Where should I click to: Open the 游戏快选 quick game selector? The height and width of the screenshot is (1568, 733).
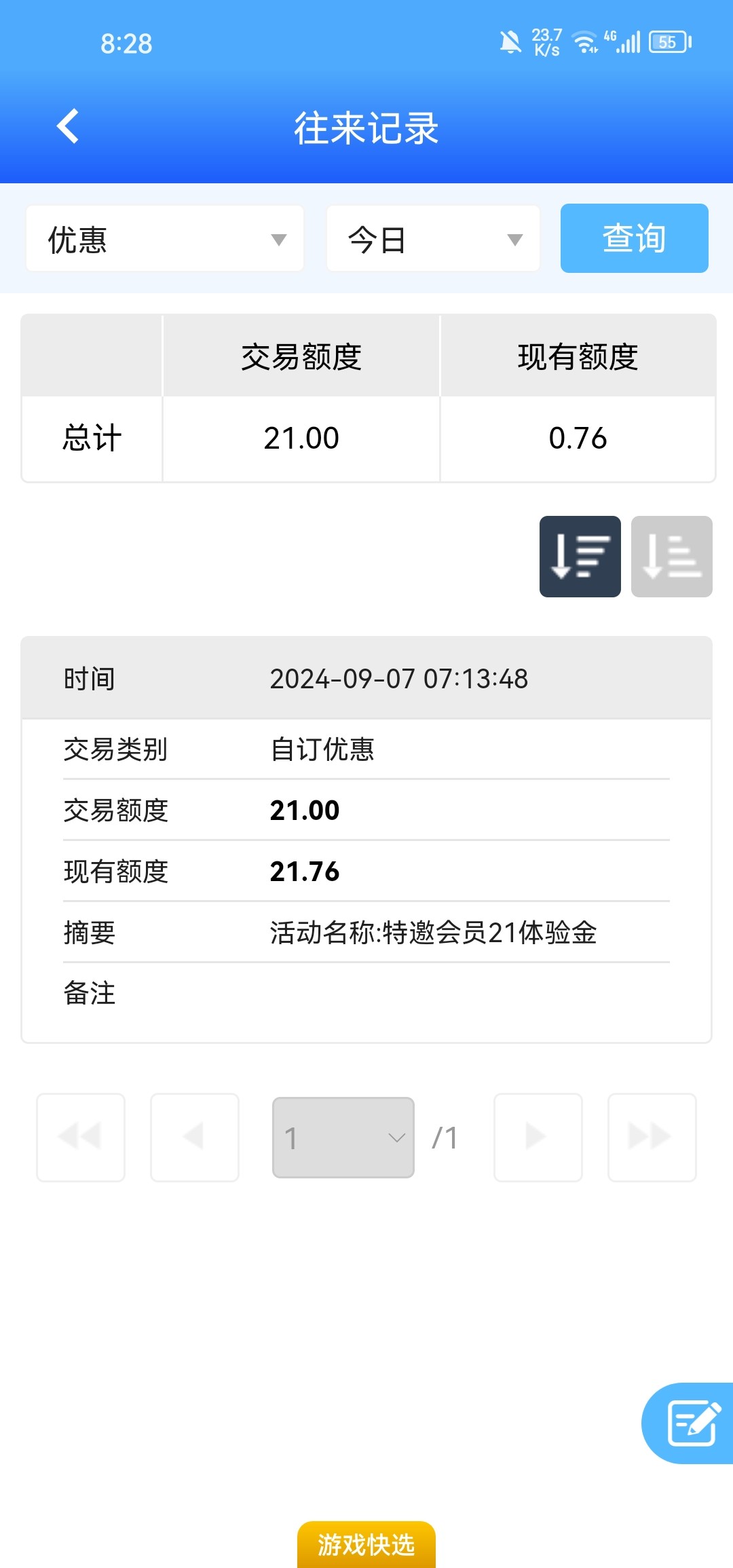[366, 1544]
